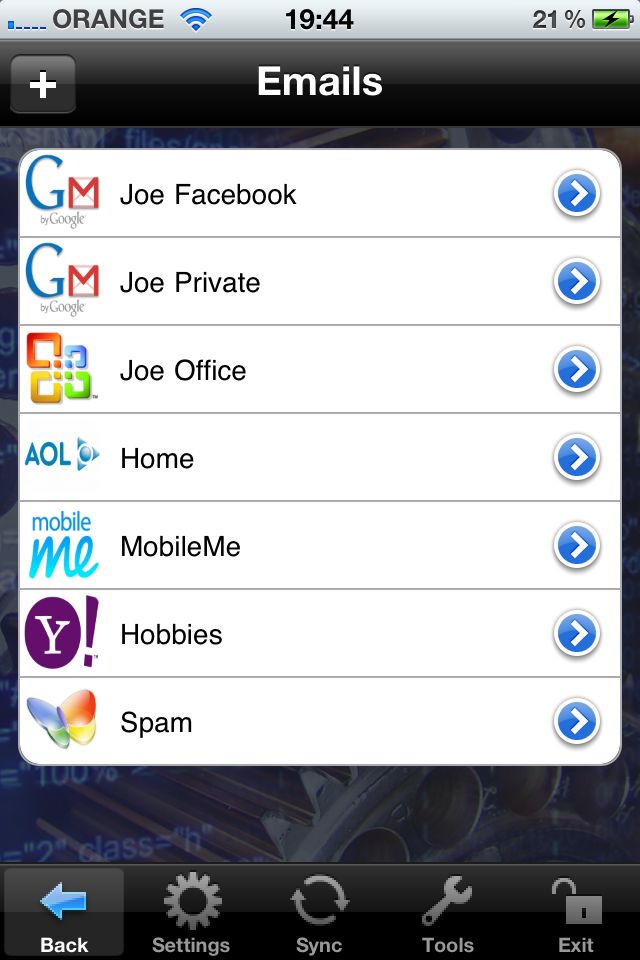
Task: Add a new email account
Action: (x=43, y=84)
